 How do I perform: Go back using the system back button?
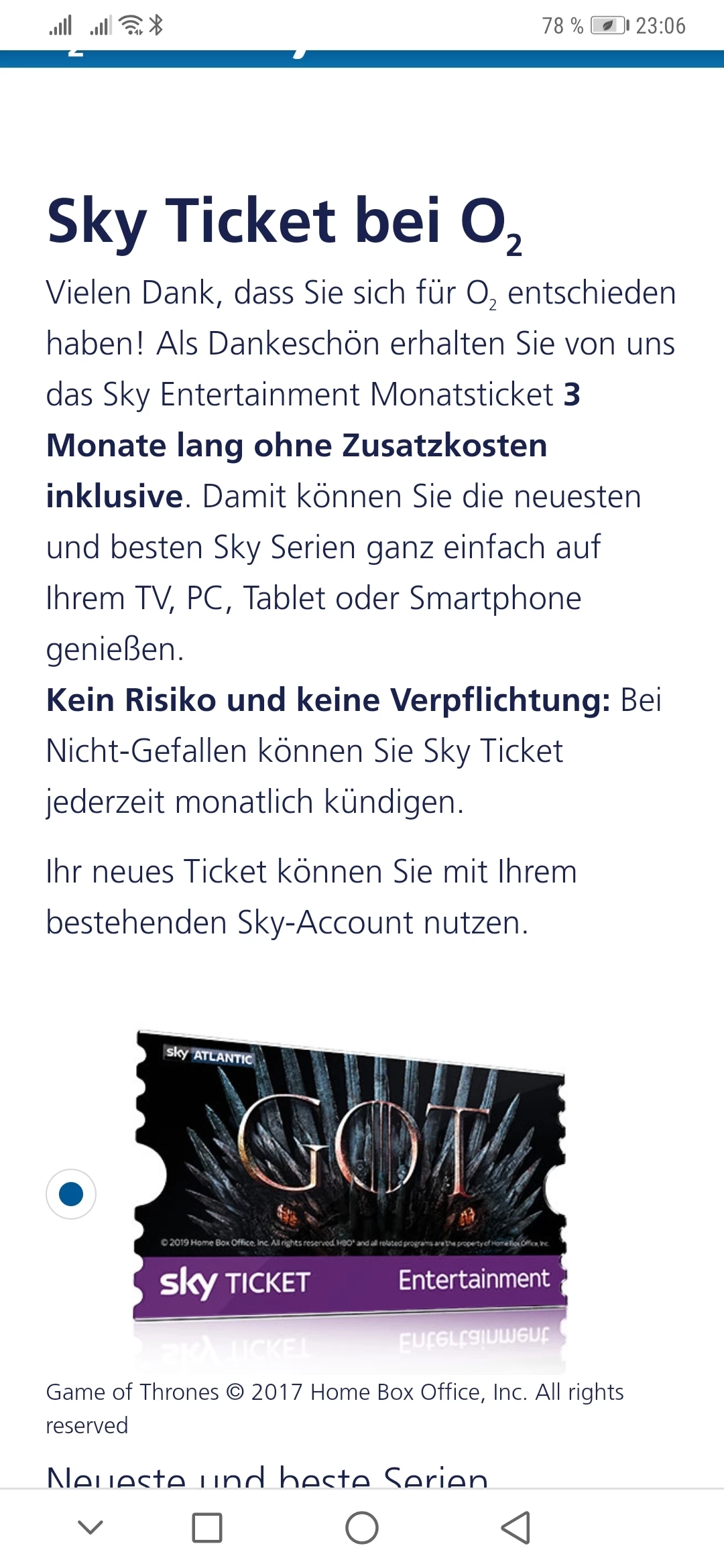click(x=516, y=1528)
